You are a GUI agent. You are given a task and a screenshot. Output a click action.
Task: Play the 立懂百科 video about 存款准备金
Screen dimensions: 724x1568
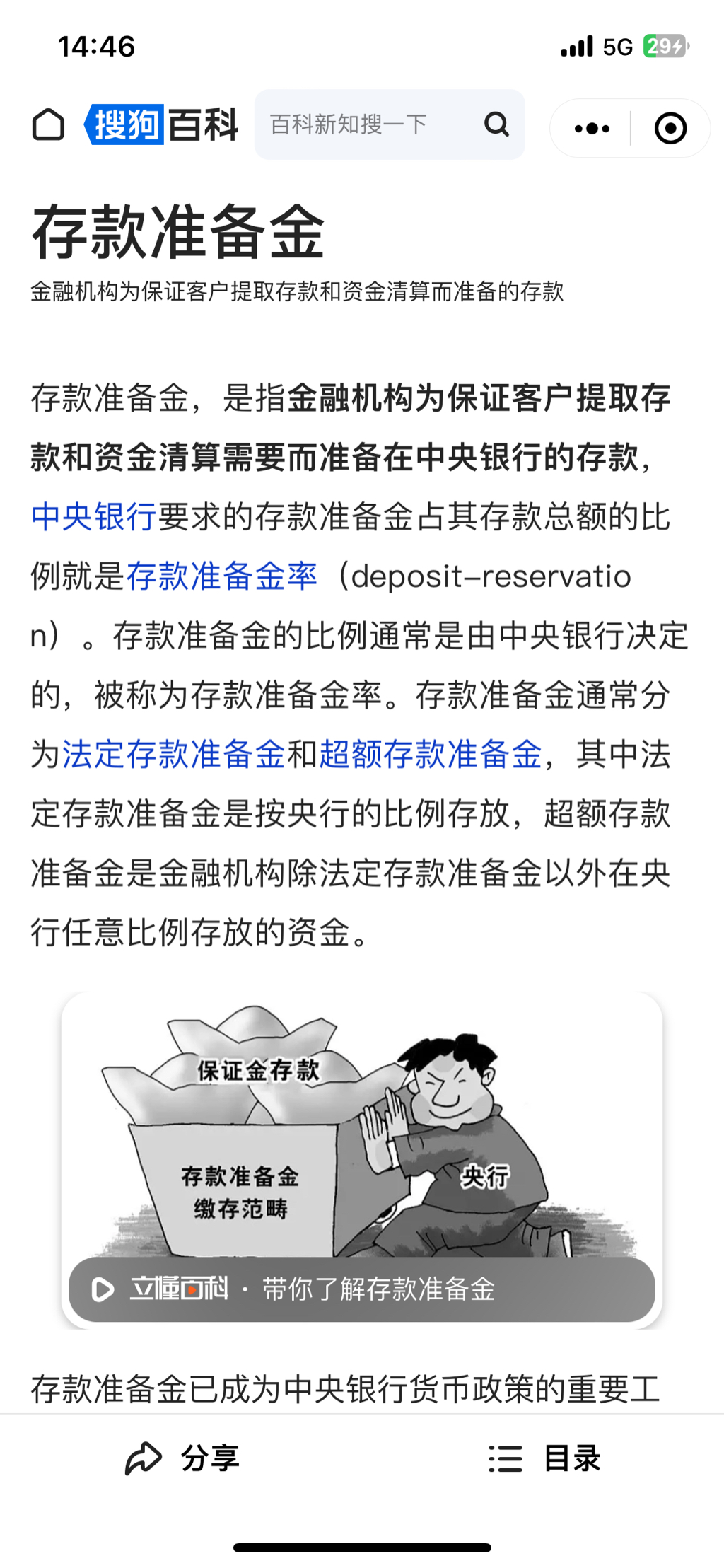pos(103,1289)
